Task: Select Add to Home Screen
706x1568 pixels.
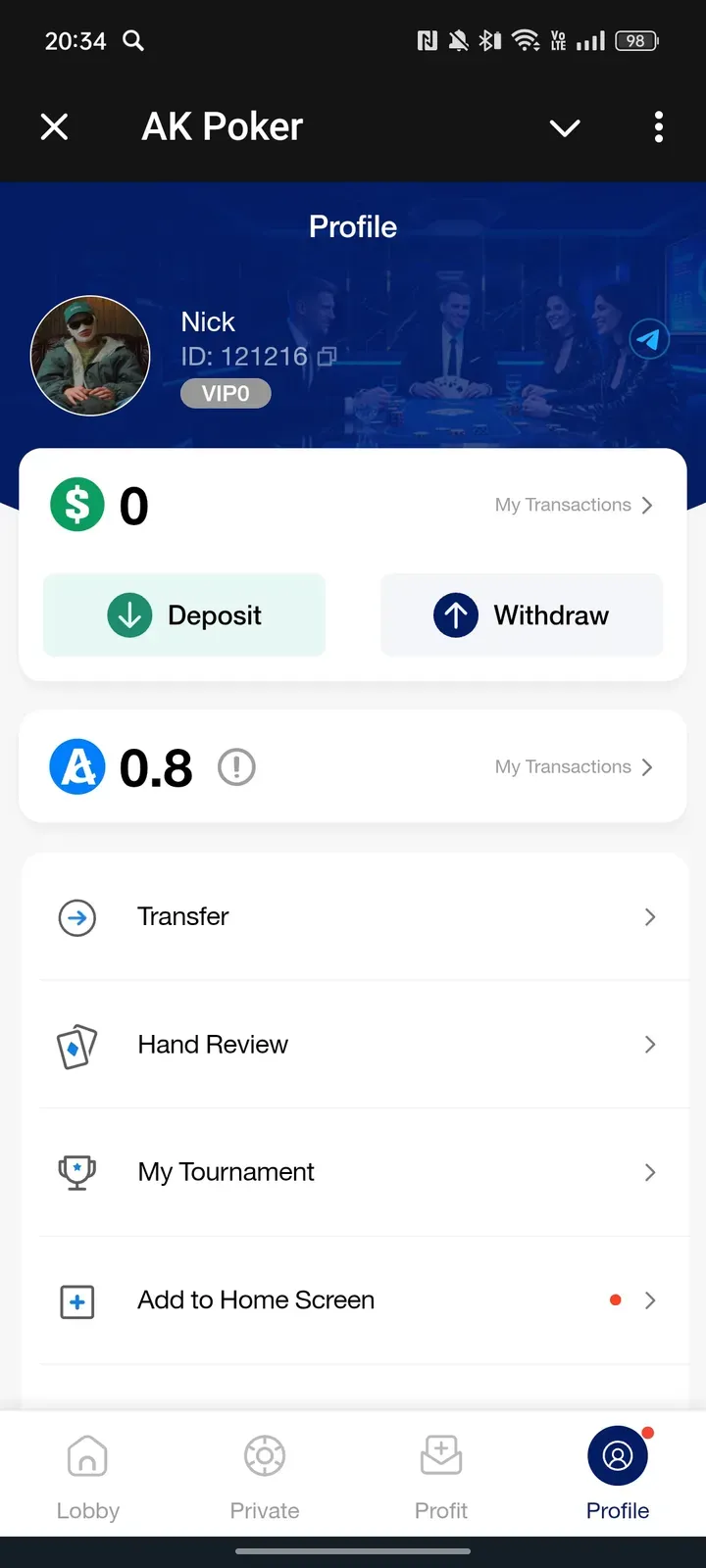Action: click(x=353, y=1300)
